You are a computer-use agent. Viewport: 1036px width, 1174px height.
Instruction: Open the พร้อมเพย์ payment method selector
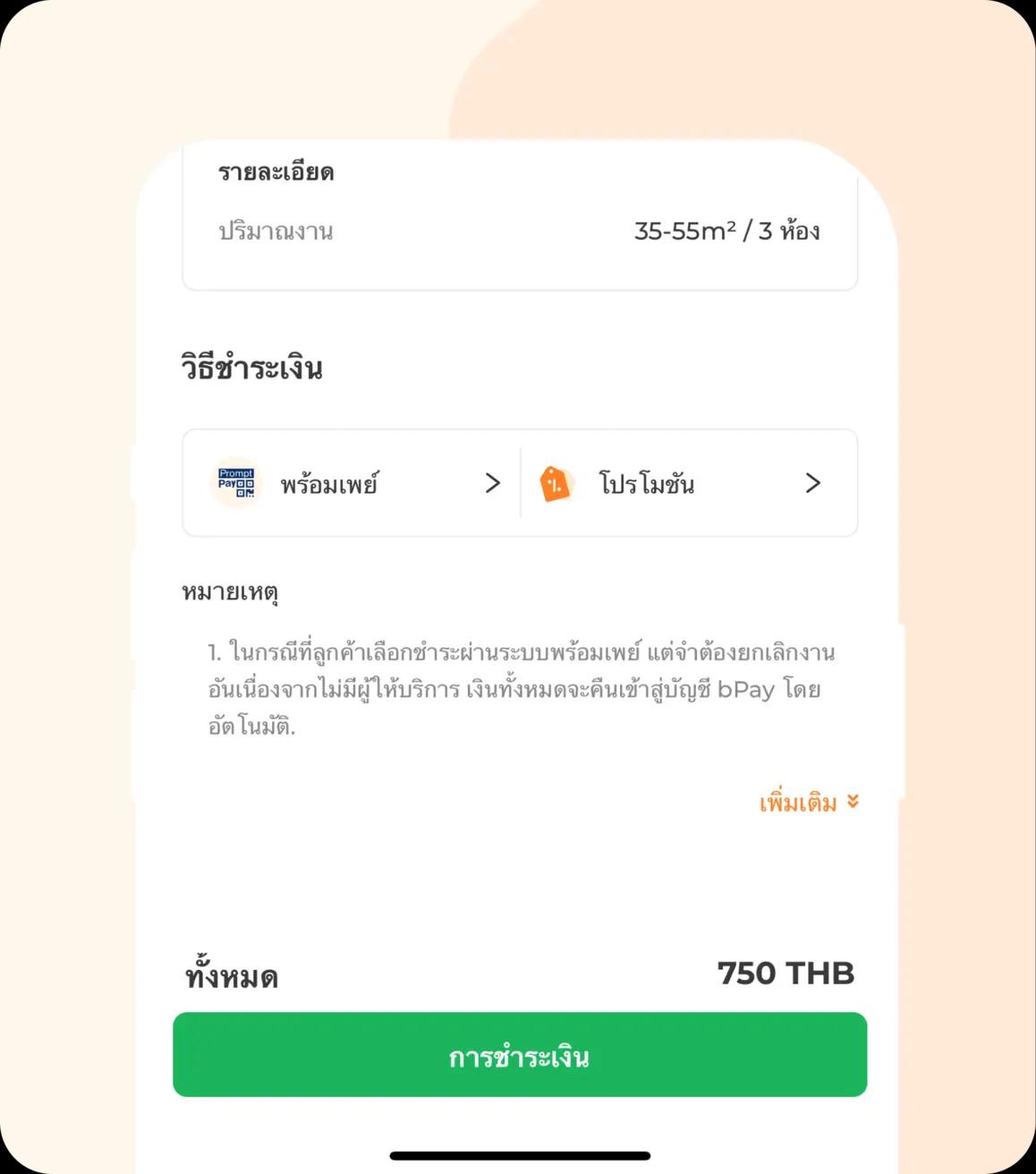(353, 484)
